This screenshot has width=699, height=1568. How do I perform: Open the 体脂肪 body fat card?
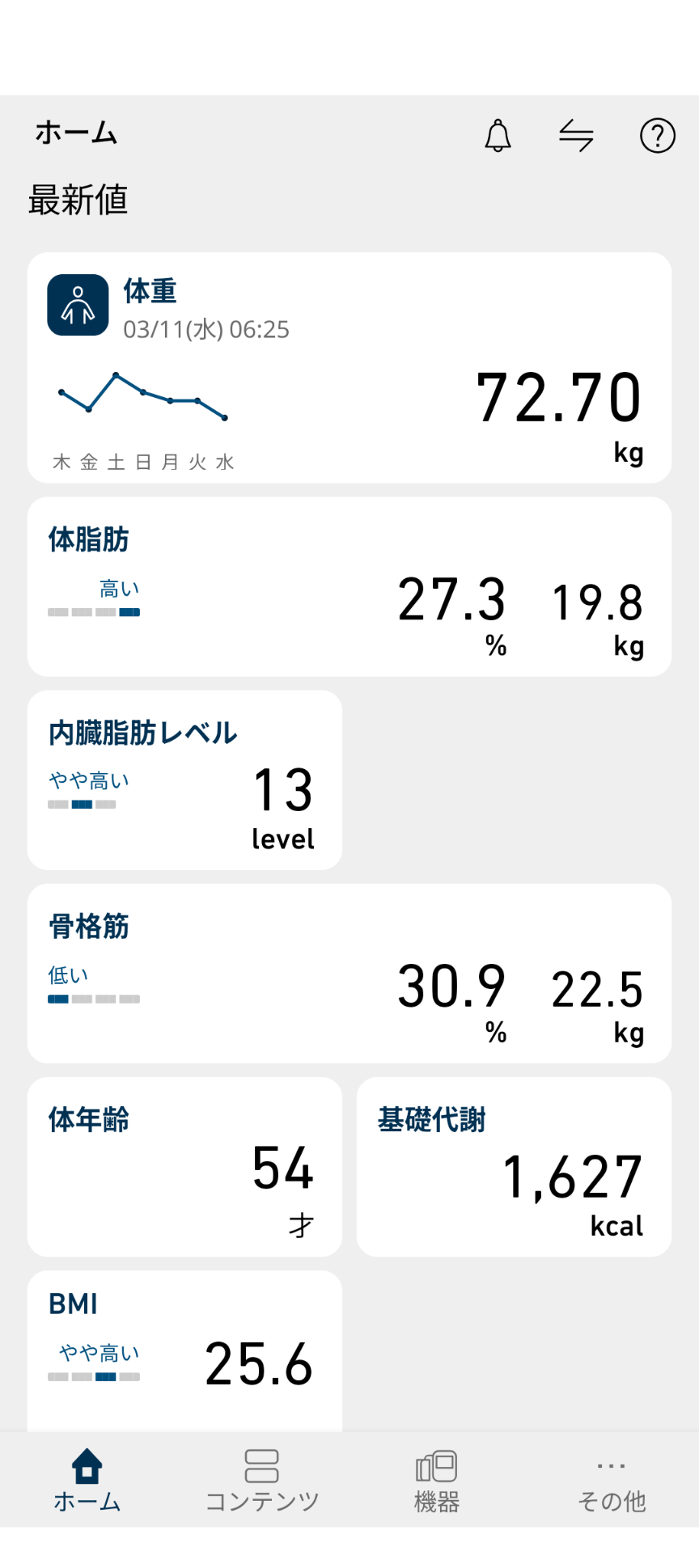pos(349,586)
